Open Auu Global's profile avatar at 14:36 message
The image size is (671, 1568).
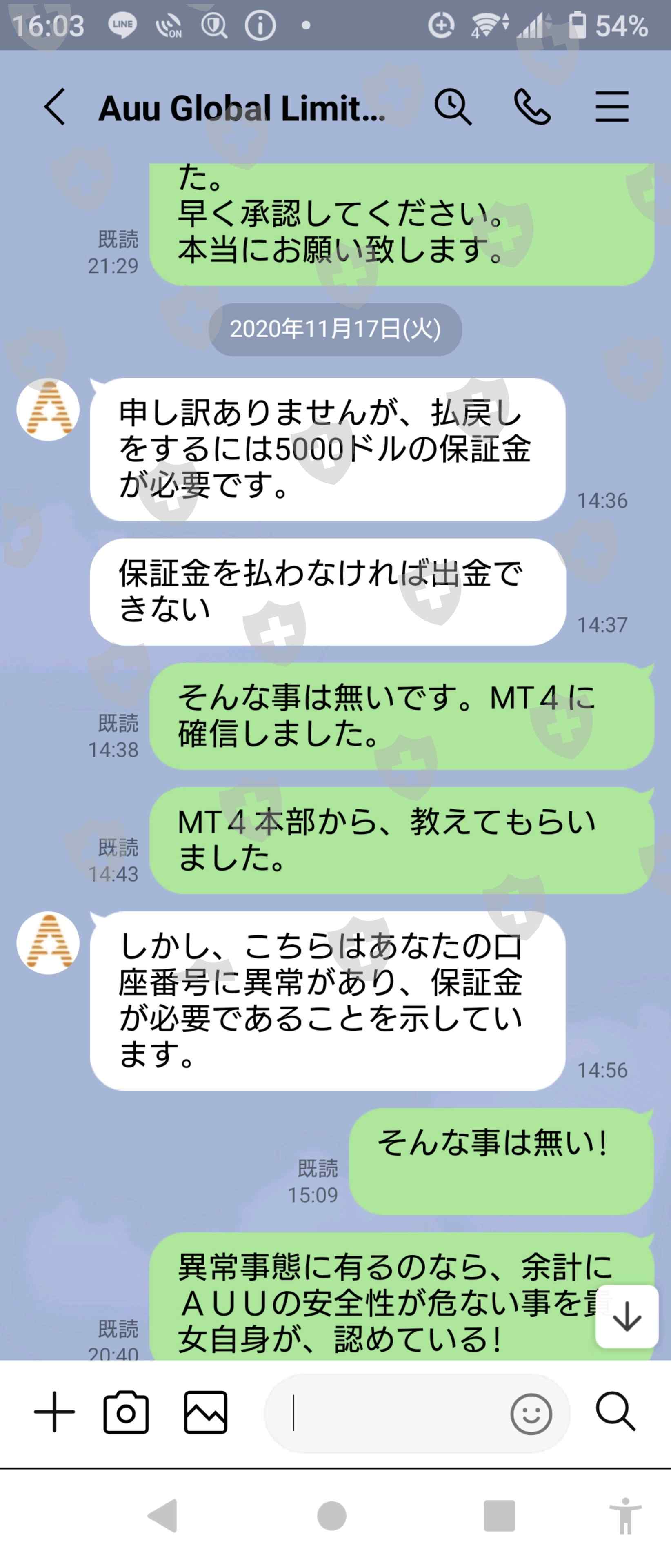coord(48,409)
